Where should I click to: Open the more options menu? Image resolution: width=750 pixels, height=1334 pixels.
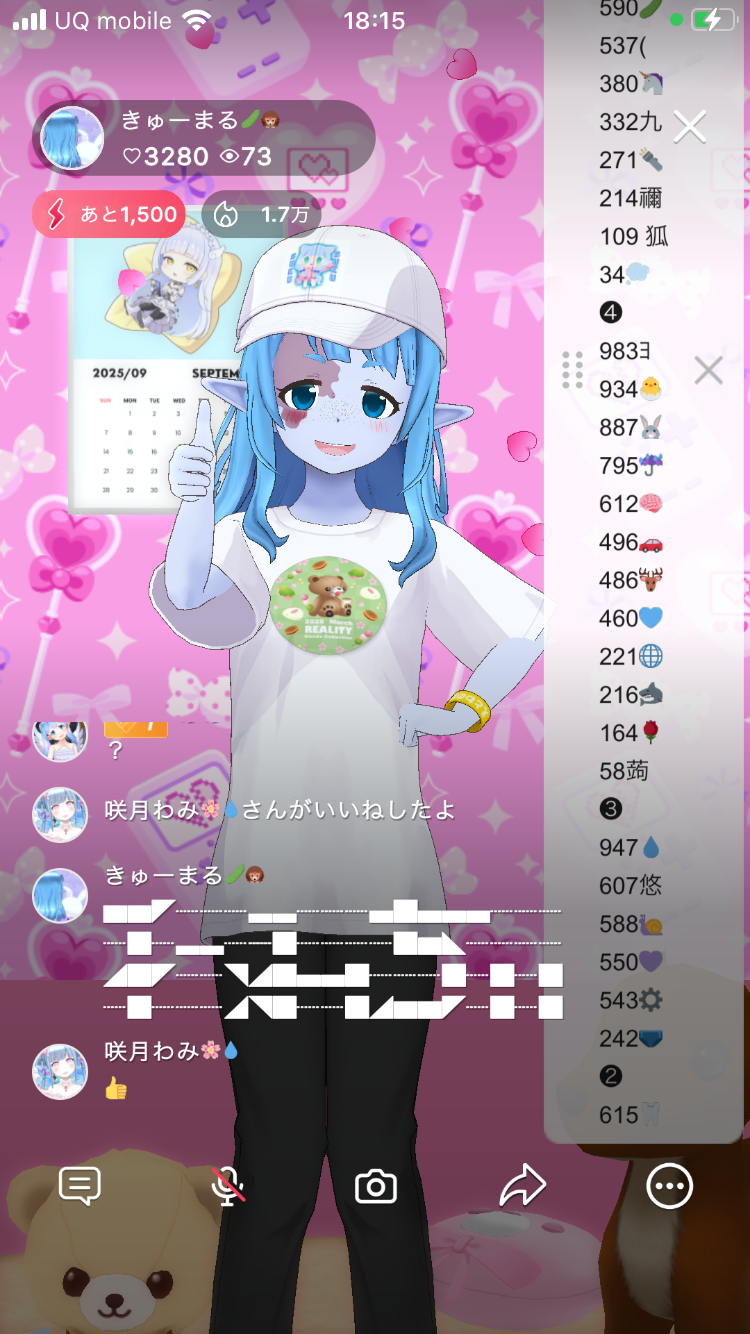coord(669,1186)
